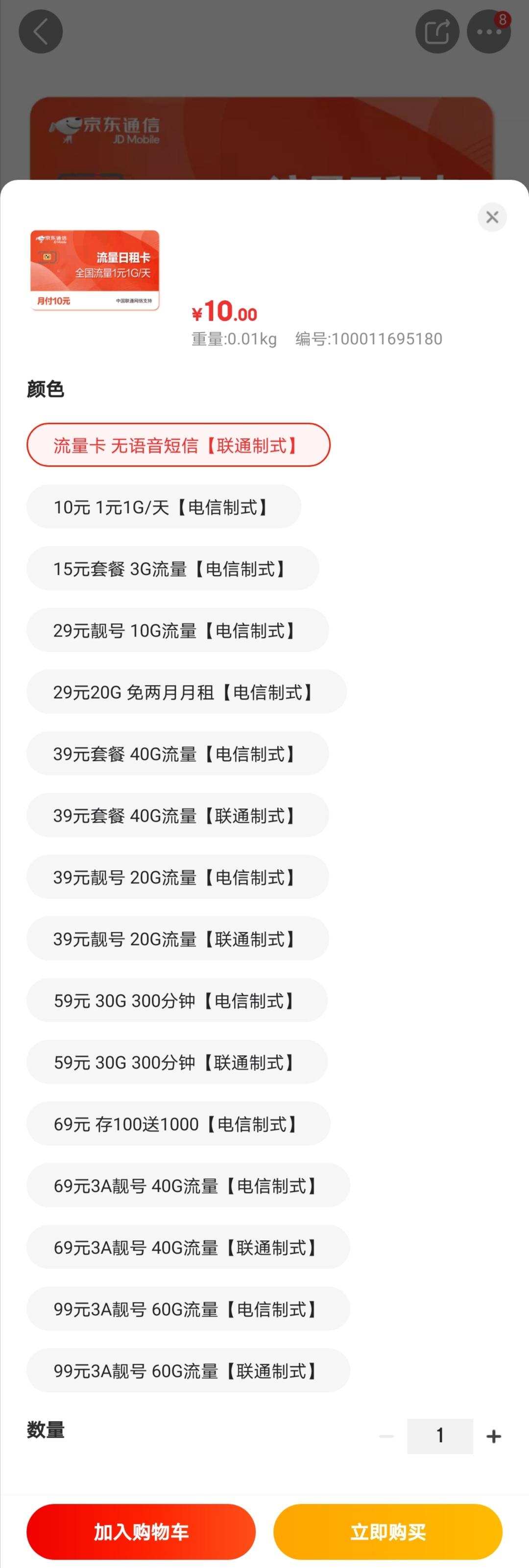529x1568 pixels.
Task: Select 15元套餐 3G流量【电信制式】
Action: [172, 569]
